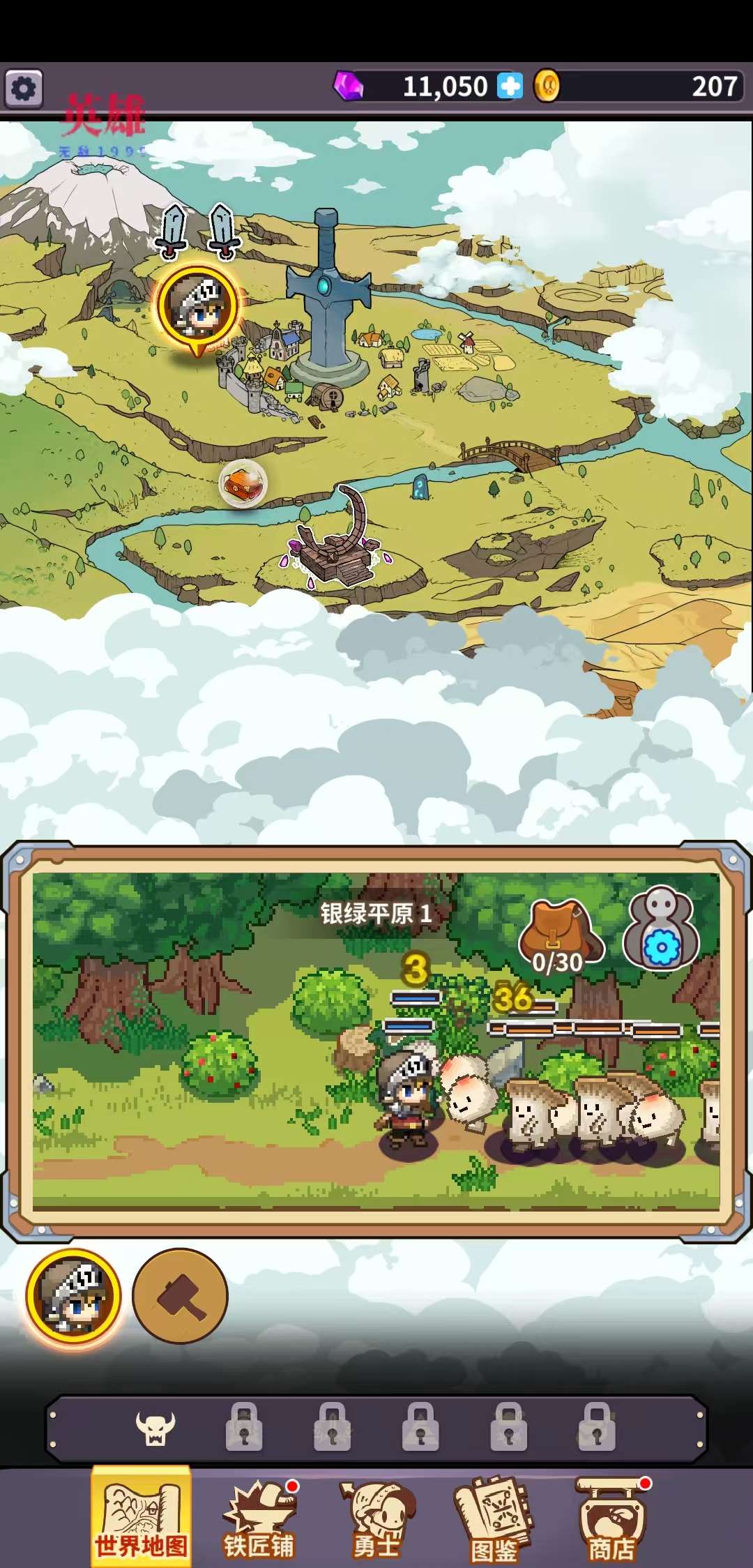The width and height of the screenshot is (753, 1568).
Task: Tap the round hammer button
Action: pyautogui.click(x=181, y=1296)
